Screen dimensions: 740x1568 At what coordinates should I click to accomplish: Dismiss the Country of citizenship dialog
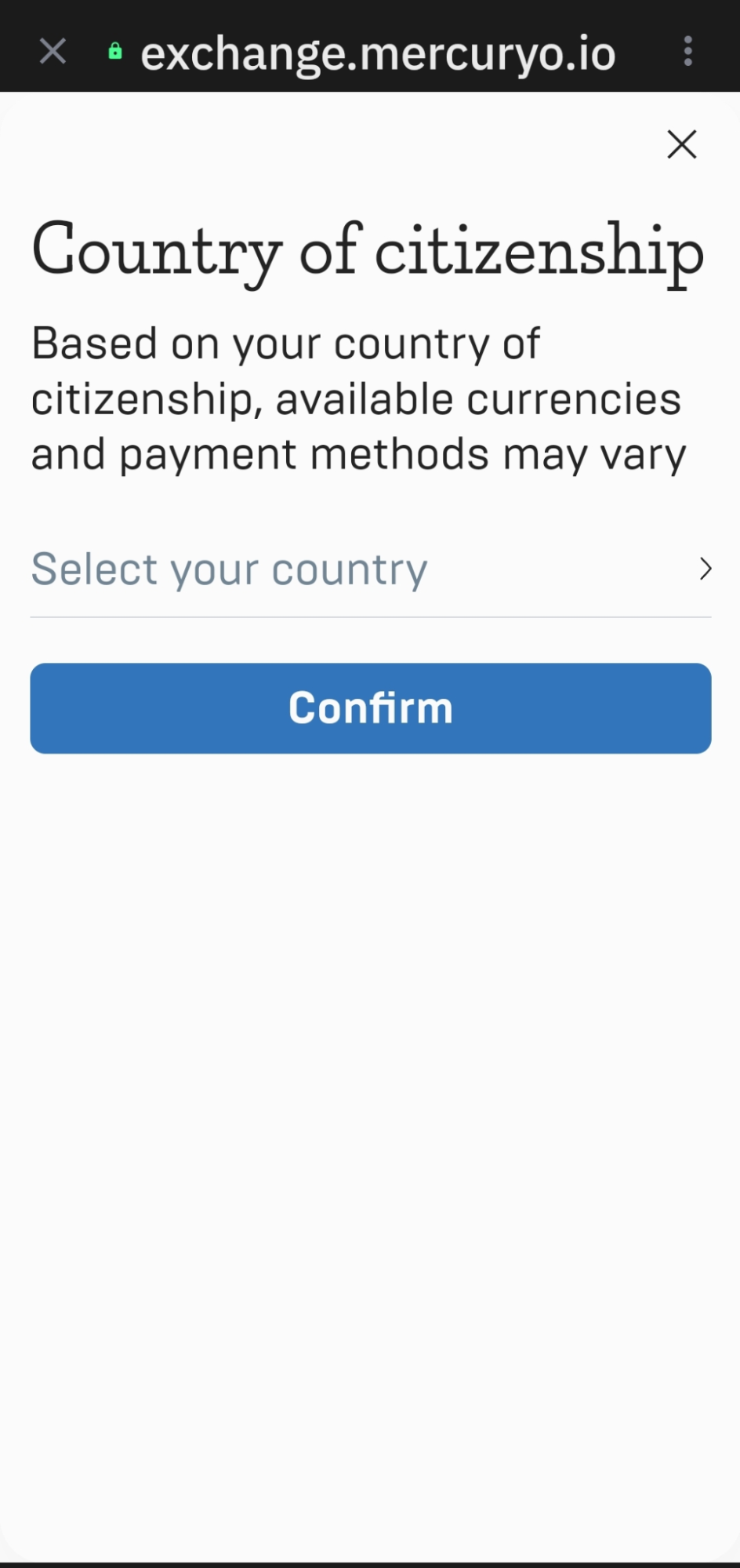(682, 144)
